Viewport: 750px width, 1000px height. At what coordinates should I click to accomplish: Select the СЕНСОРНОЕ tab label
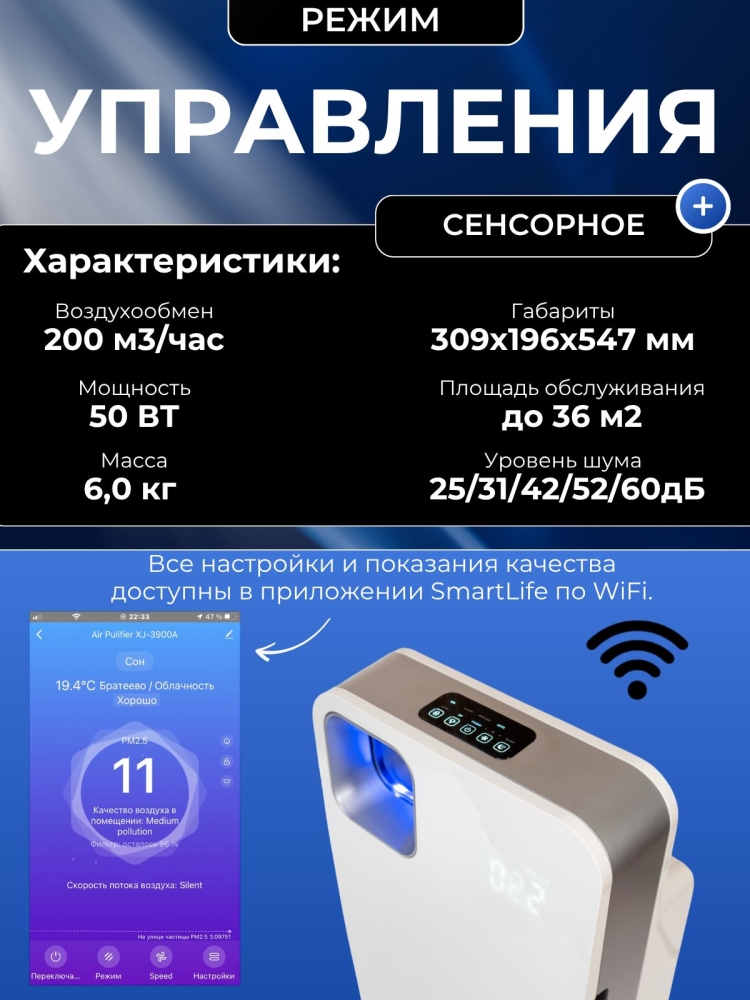tap(545, 225)
